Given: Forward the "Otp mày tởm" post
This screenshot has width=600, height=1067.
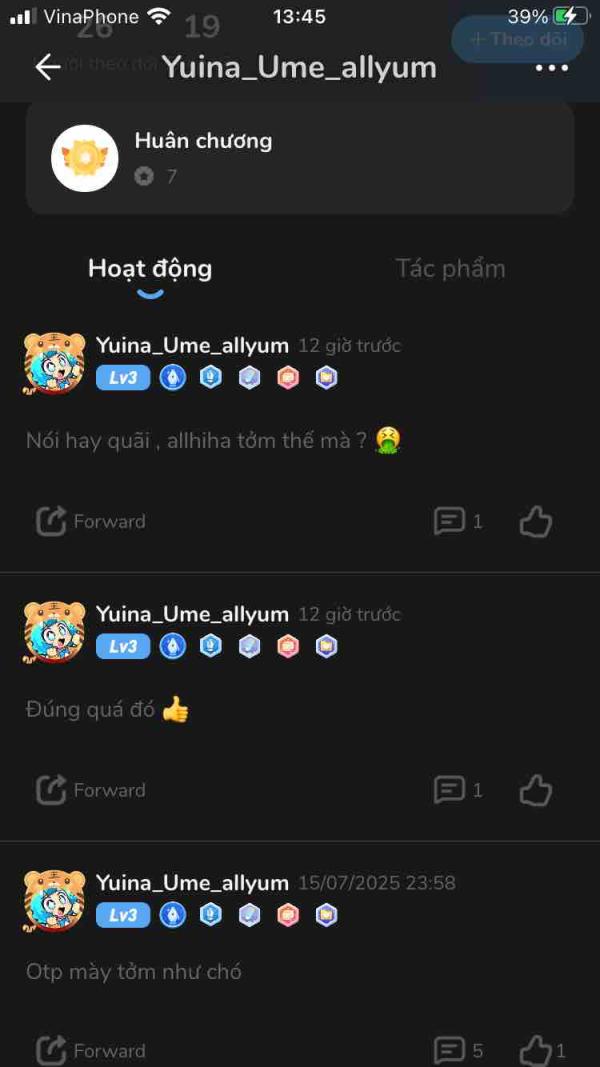Looking at the screenshot, I should [90, 1051].
